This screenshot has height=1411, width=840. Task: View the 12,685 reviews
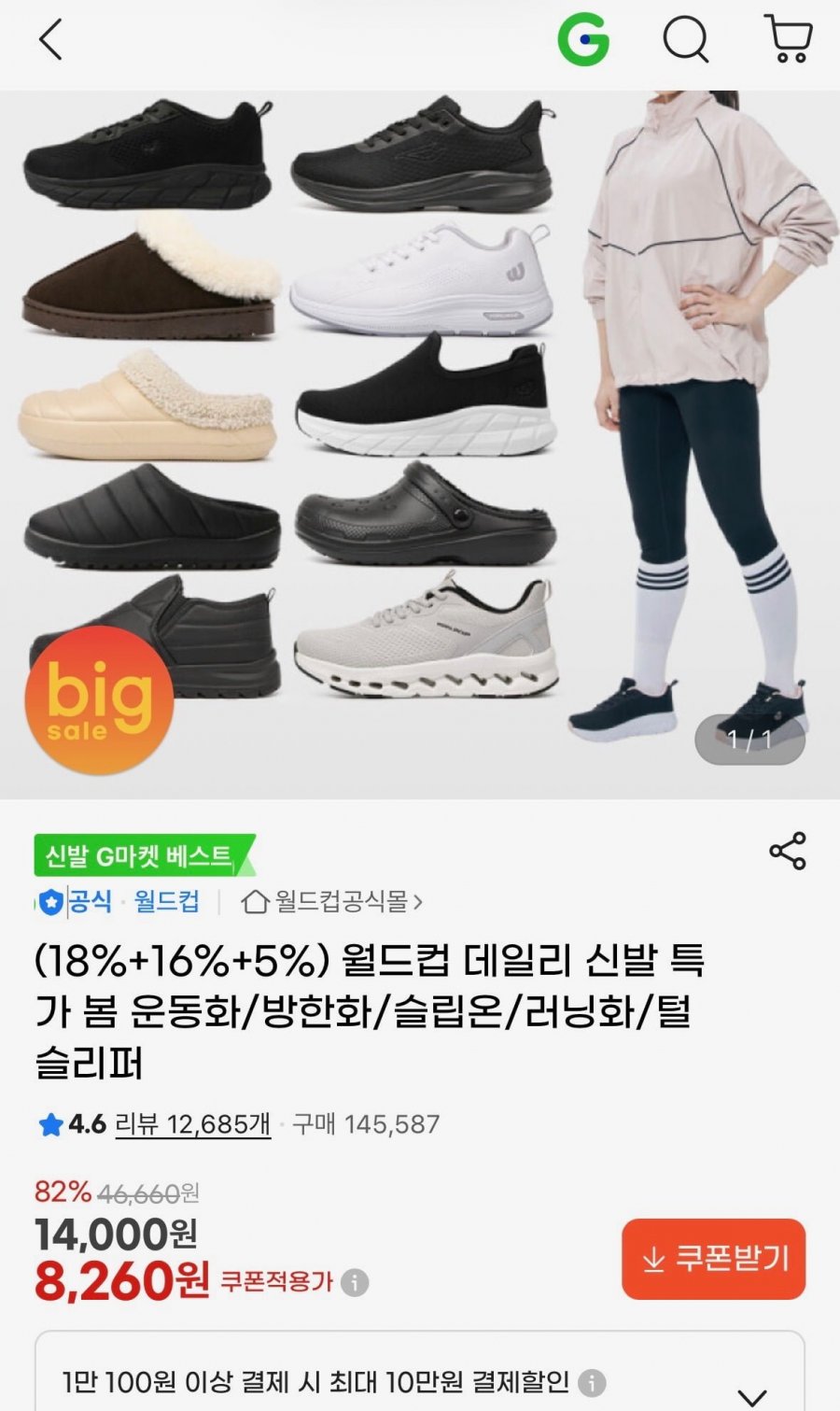(192, 1123)
